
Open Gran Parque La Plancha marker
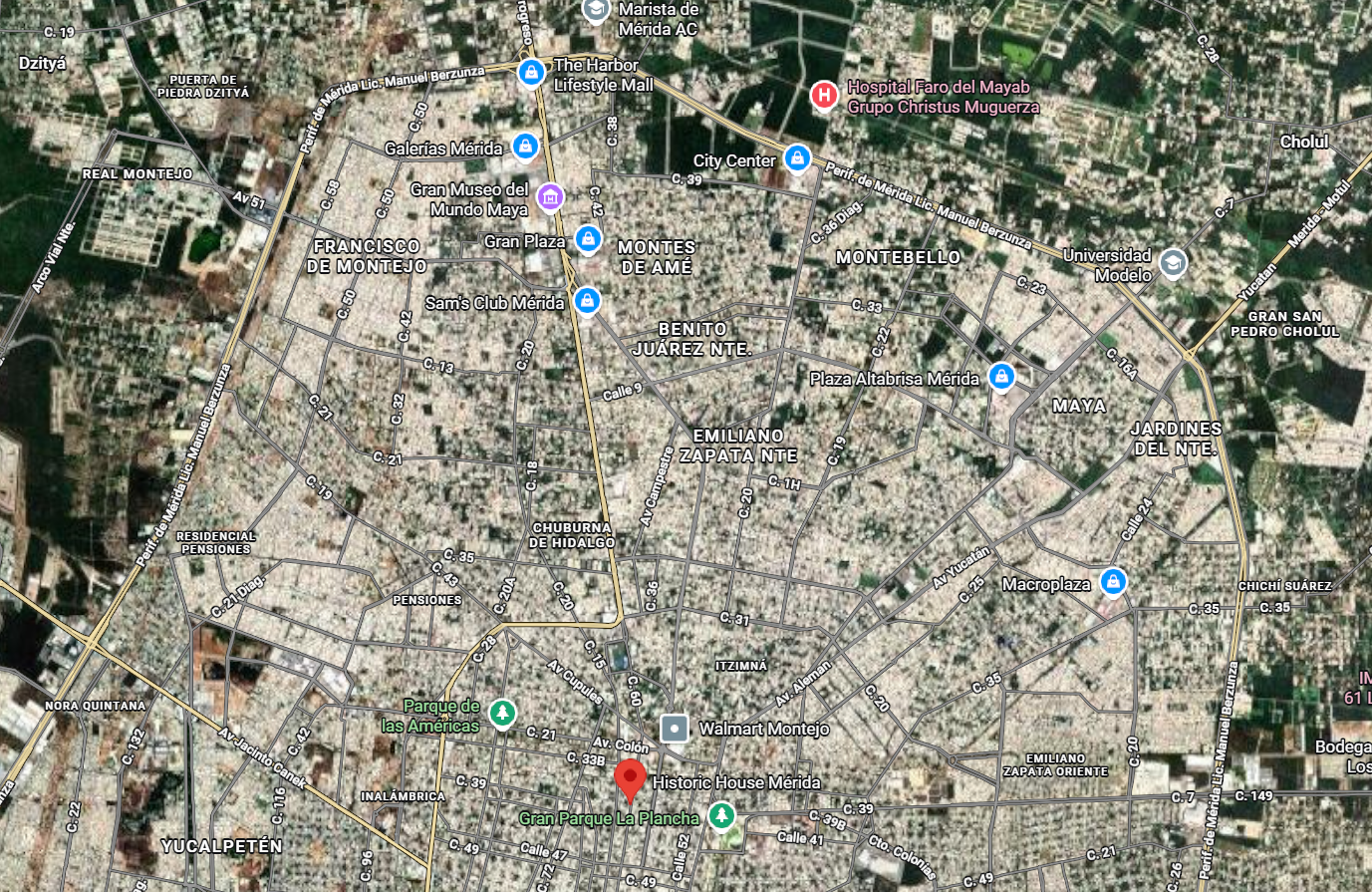pos(721,816)
